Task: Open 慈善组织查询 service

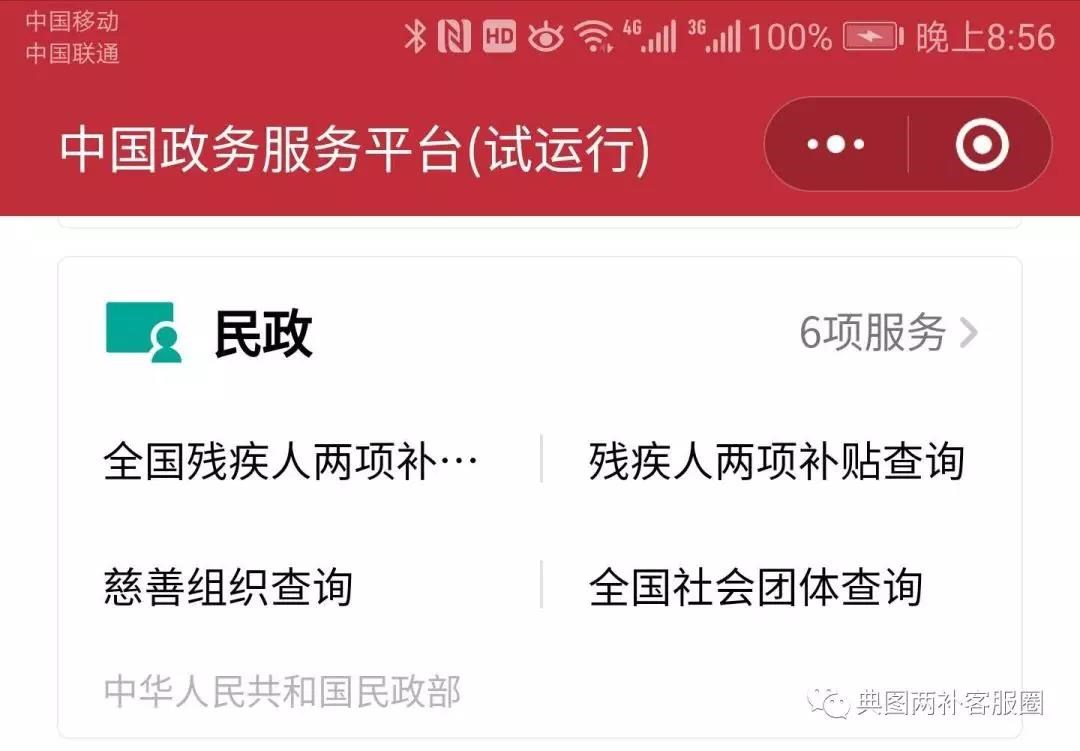Action: (x=228, y=587)
